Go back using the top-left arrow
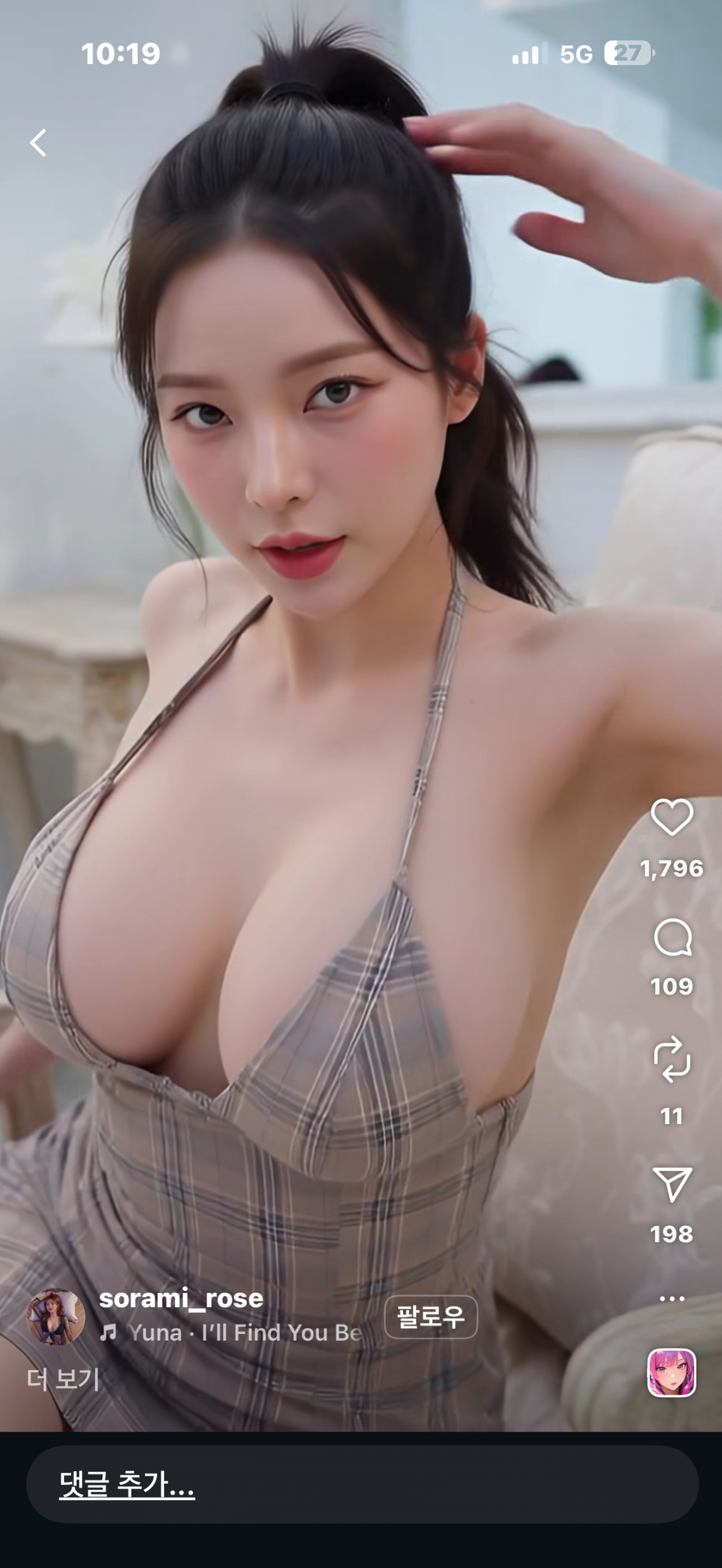The width and height of the screenshot is (722, 1568). pos(39,143)
